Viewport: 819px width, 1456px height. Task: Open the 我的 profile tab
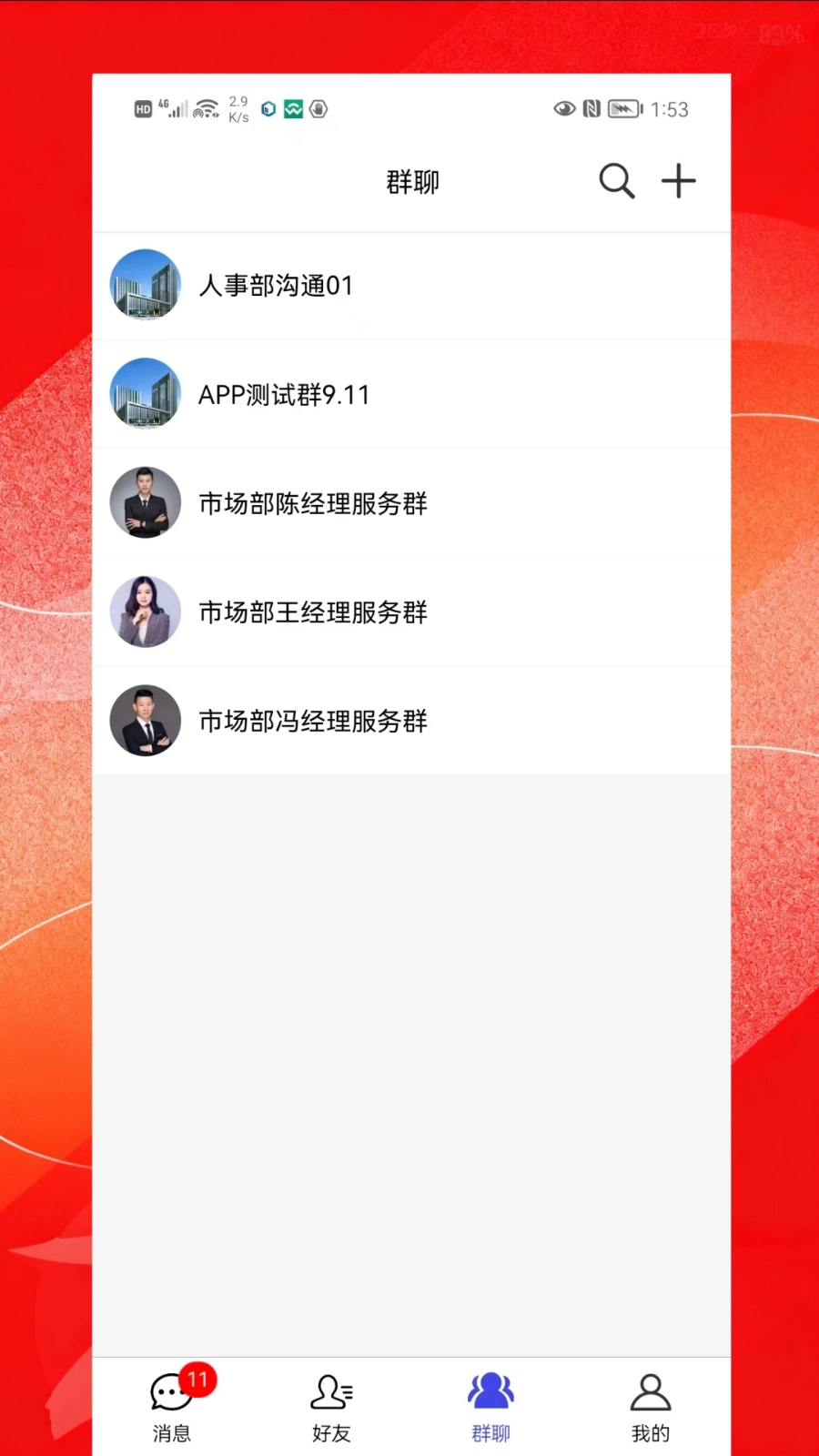tap(650, 1407)
